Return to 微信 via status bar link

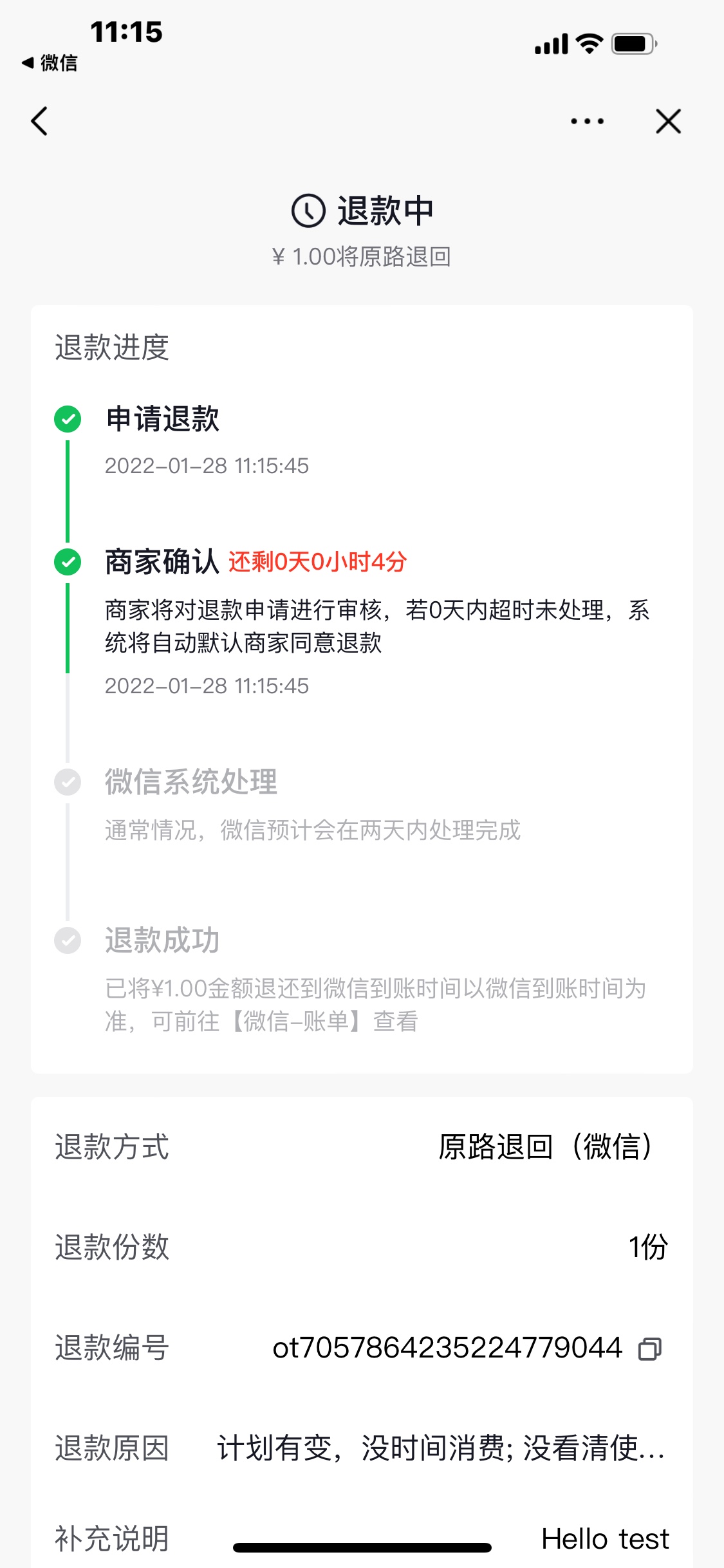50,63
